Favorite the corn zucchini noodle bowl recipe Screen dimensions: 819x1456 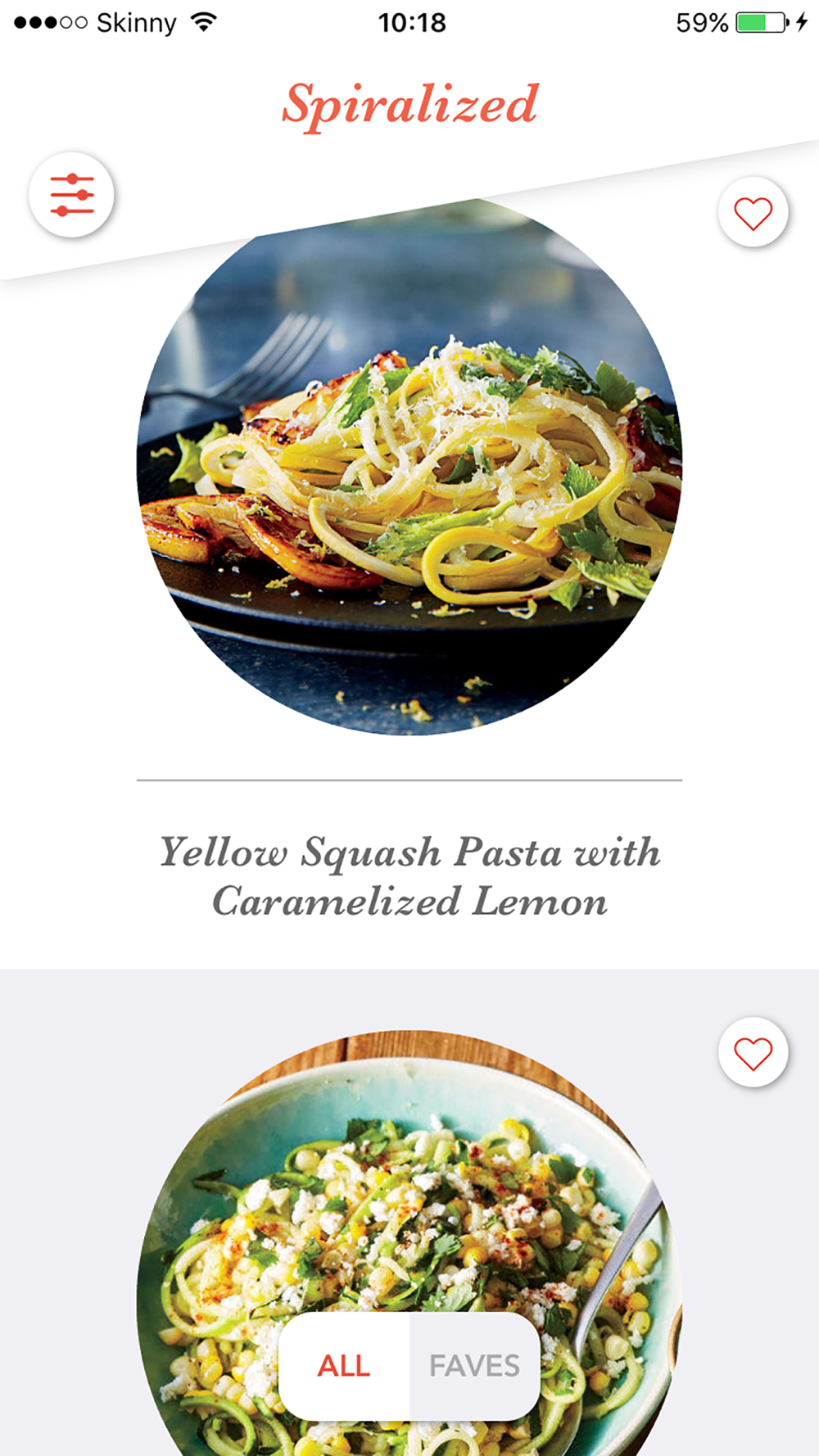[753, 1052]
